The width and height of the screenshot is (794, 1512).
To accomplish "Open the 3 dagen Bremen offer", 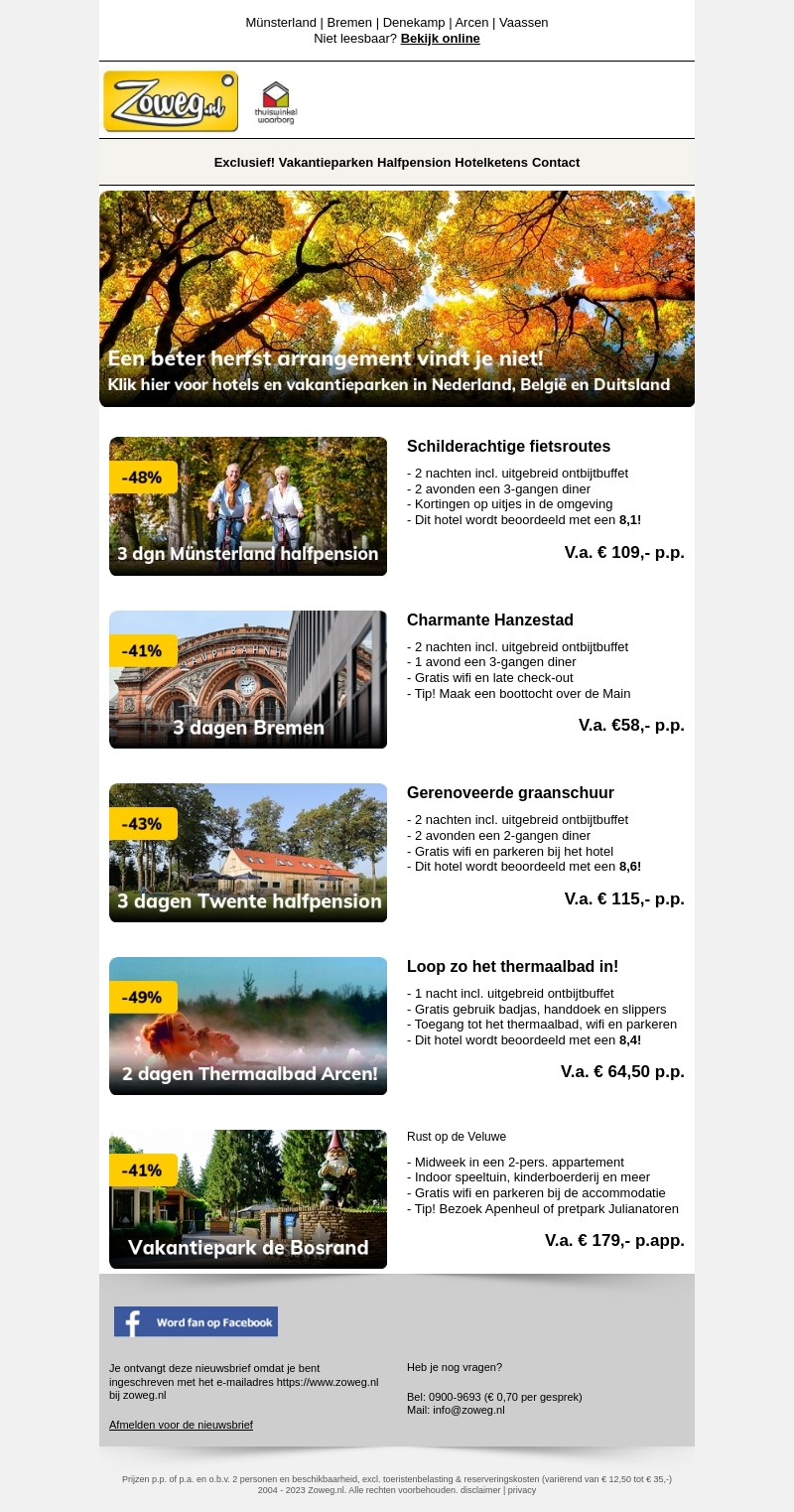I will pyautogui.click(x=248, y=679).
